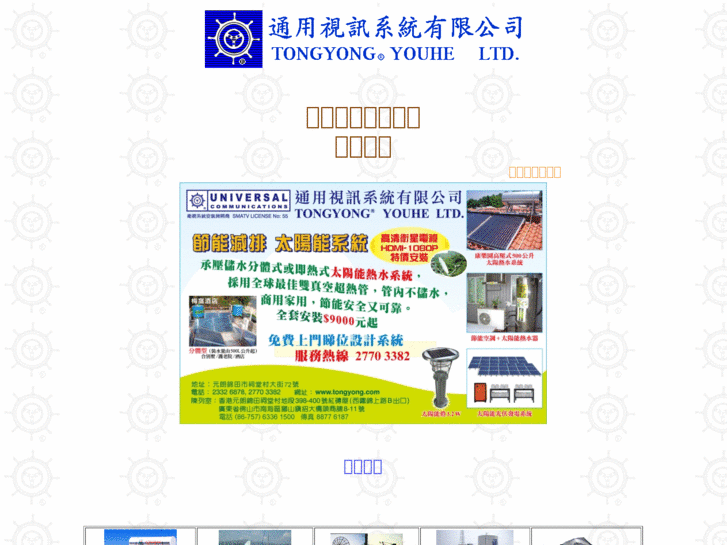Open the second thumbnail in the bottom row
The height and width of the screenshot is (545, 727).
255,538
